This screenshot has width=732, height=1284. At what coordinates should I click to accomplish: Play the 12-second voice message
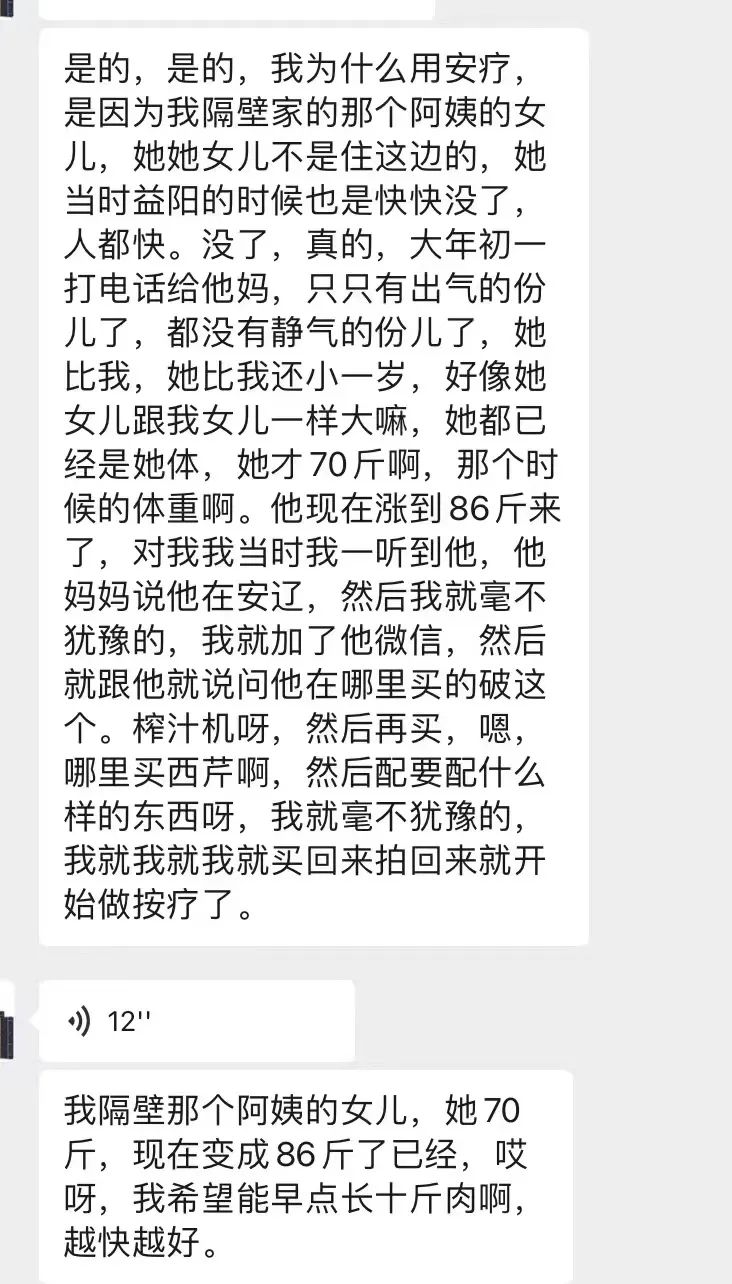point(197,1021)
